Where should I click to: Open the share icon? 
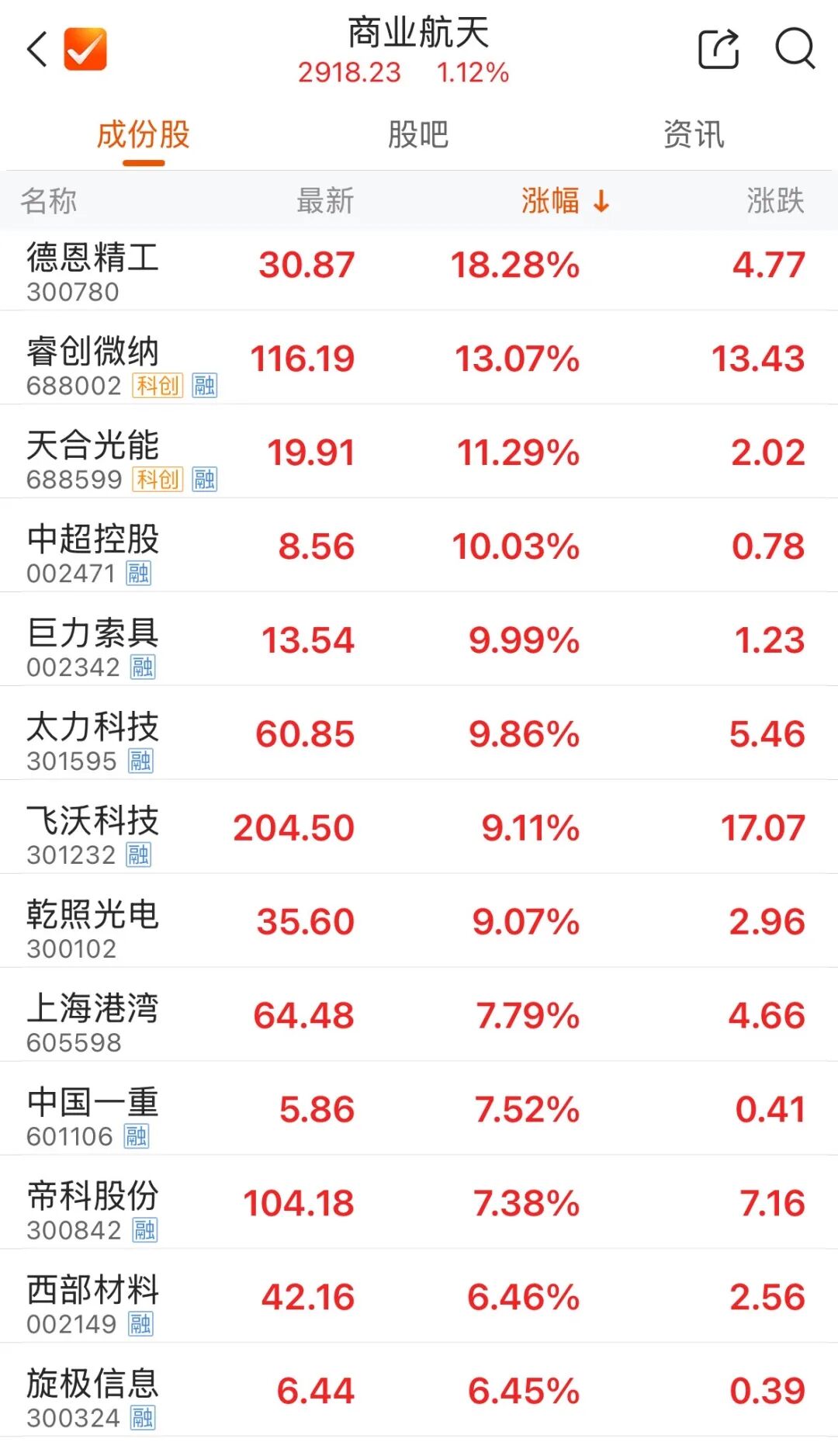click(x=720, y=48)
